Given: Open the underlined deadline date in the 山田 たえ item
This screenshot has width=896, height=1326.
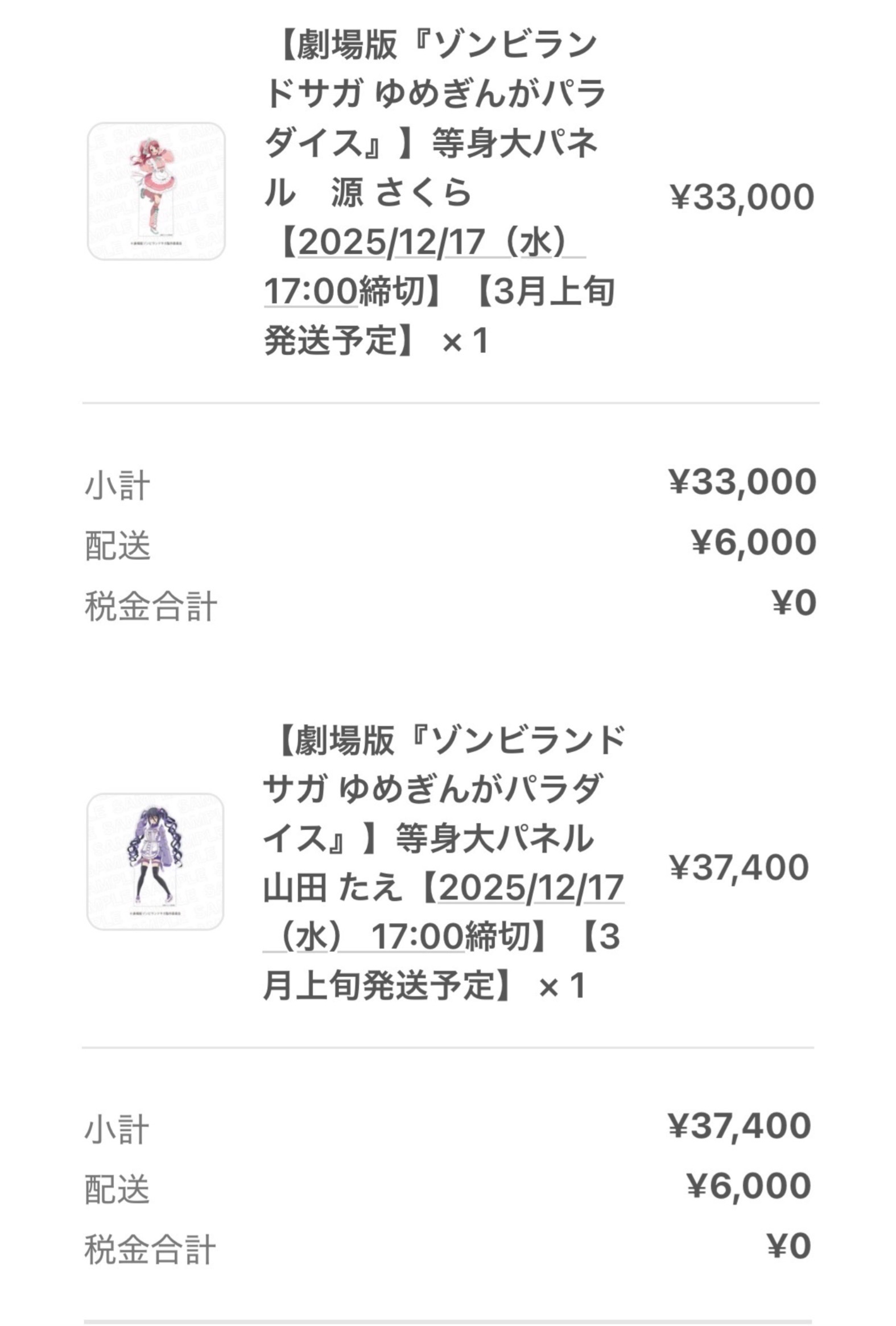Looking at the screenshot, I should click(531, 889).
